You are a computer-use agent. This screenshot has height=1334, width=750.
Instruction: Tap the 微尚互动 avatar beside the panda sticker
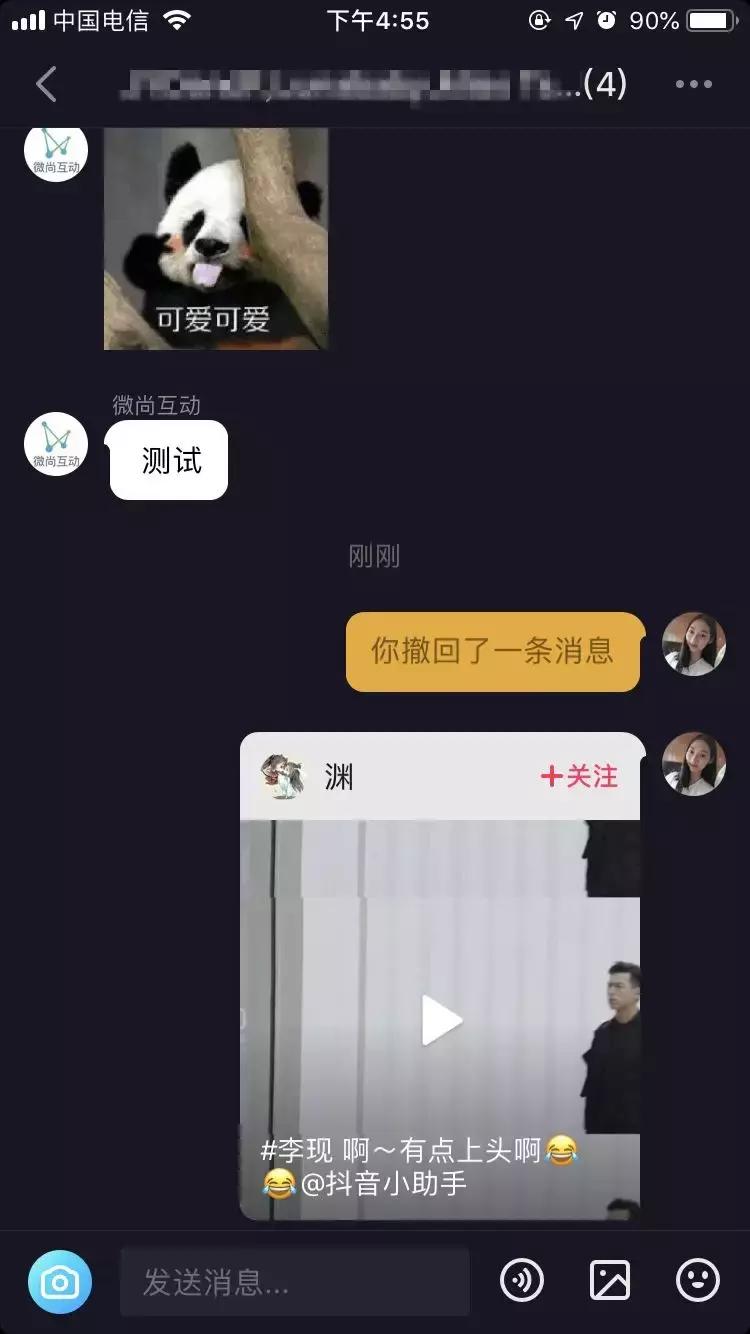point(56,149)
